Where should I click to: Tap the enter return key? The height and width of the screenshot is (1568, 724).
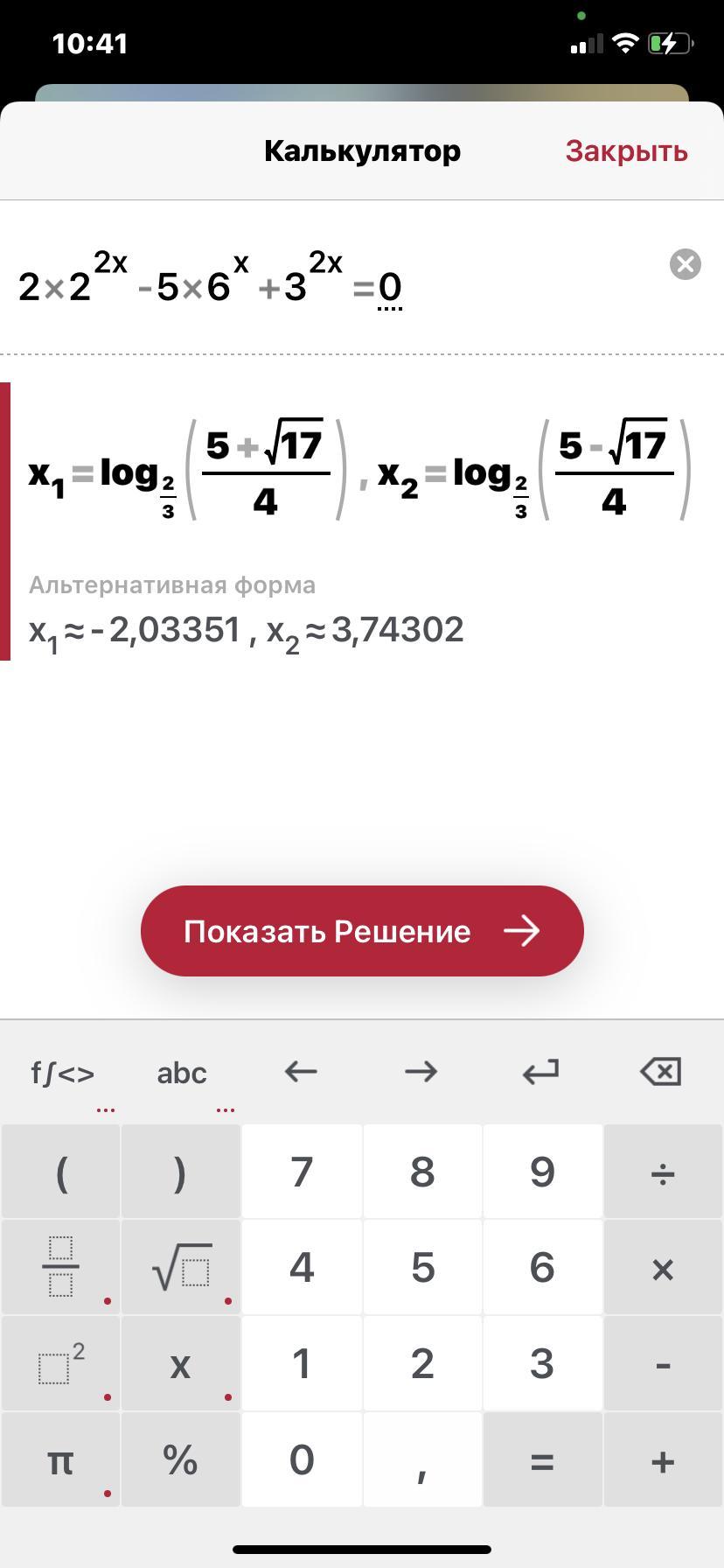click(541, 1072)
